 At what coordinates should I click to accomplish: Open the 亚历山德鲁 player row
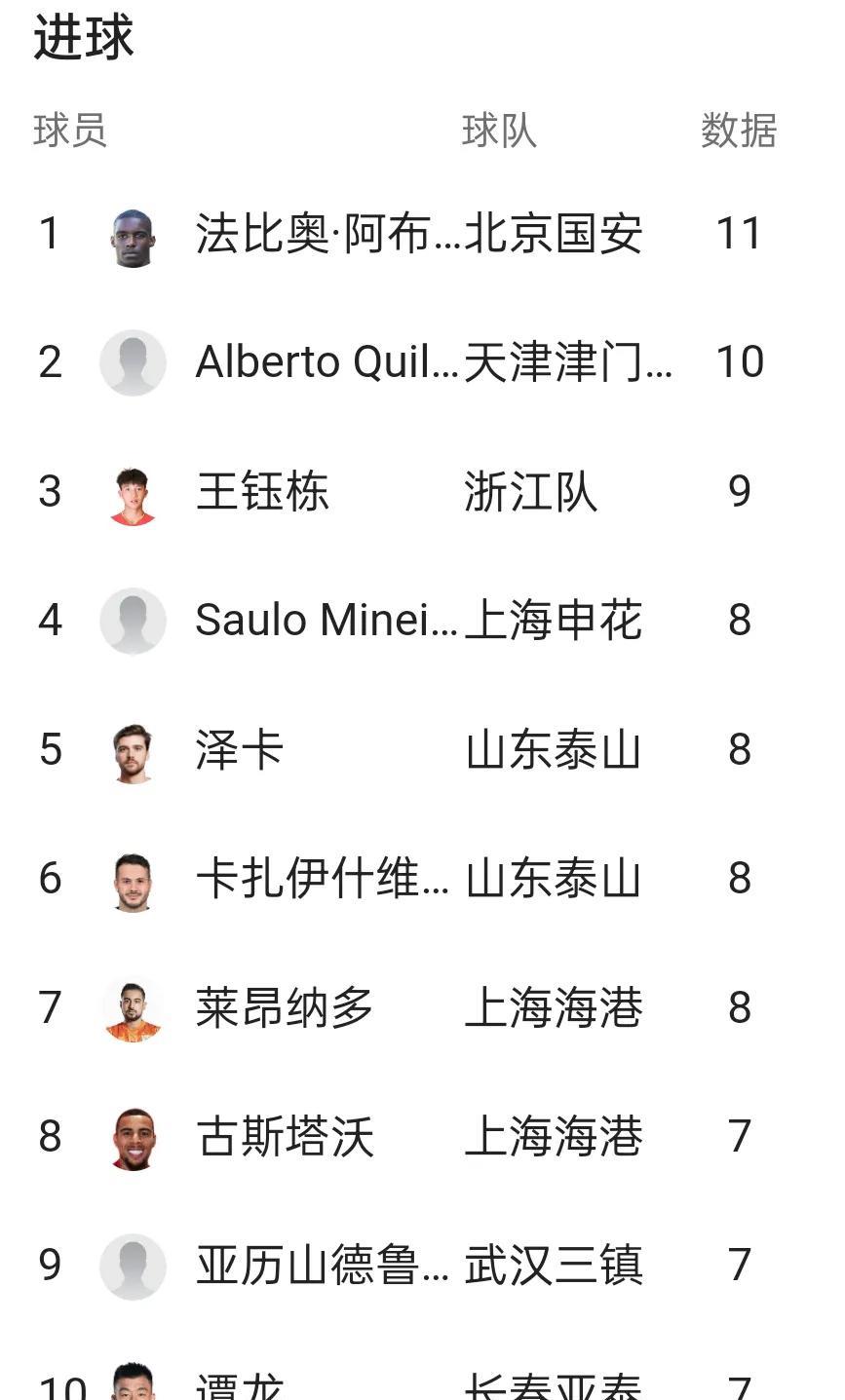pos(422,1266)
